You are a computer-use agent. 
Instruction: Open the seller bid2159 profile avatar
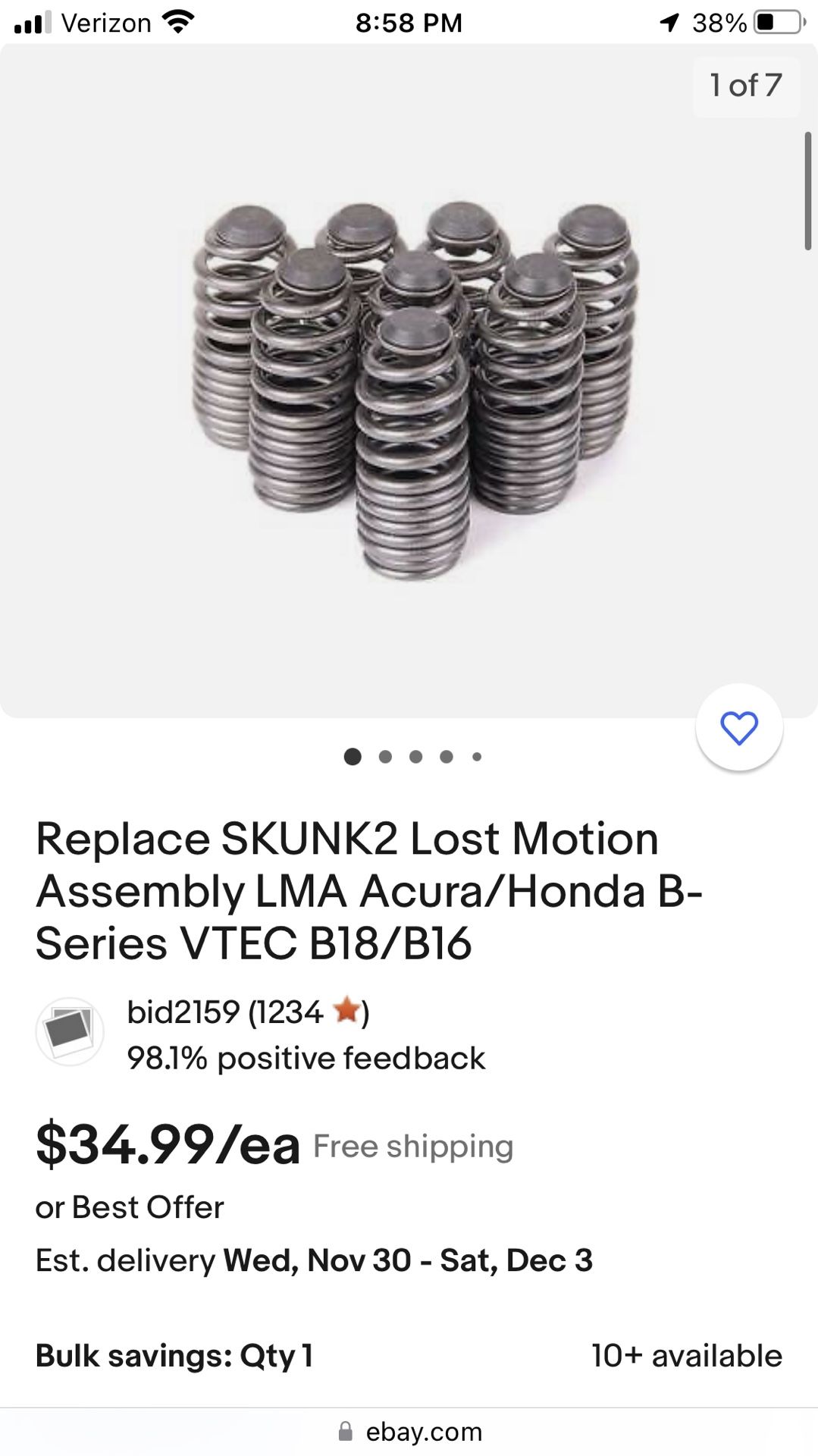tap(71, 1031)
